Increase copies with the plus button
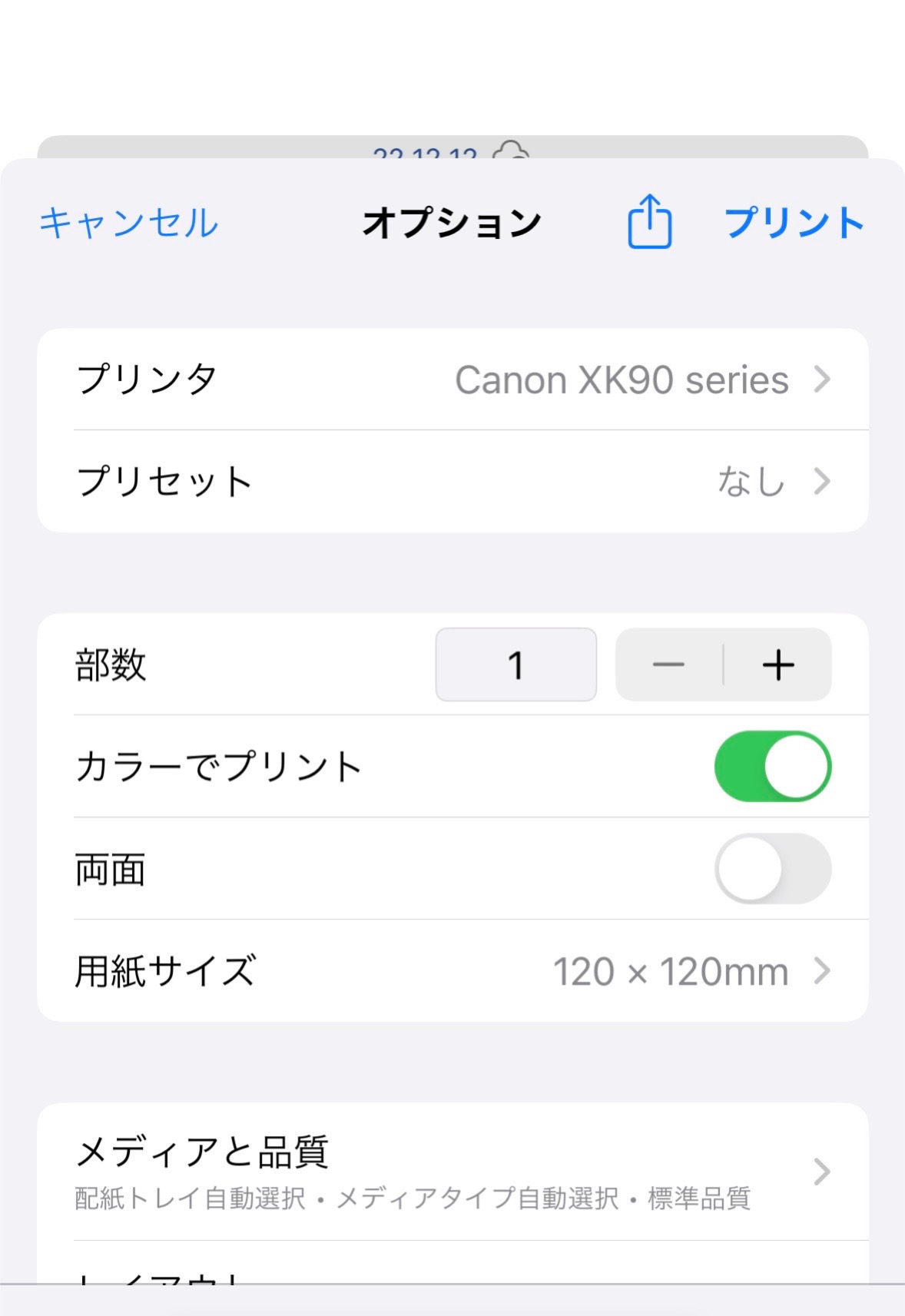This screenshot has width=905, height=1316. pos(778,665)
